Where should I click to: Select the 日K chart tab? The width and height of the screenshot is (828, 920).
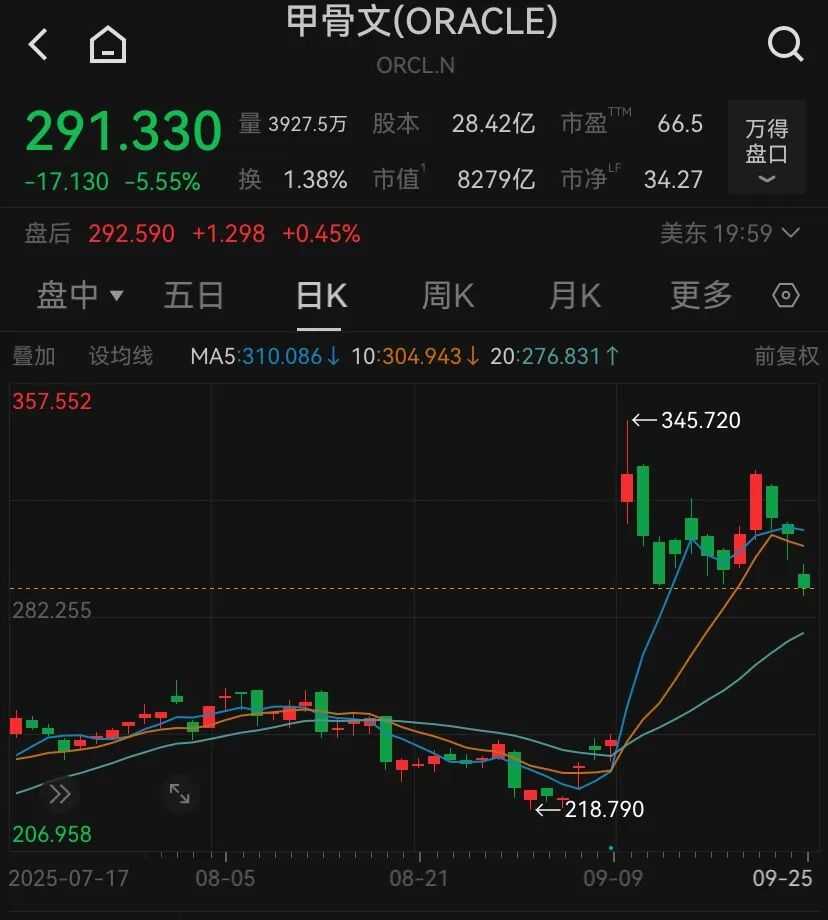pos(321,295)
